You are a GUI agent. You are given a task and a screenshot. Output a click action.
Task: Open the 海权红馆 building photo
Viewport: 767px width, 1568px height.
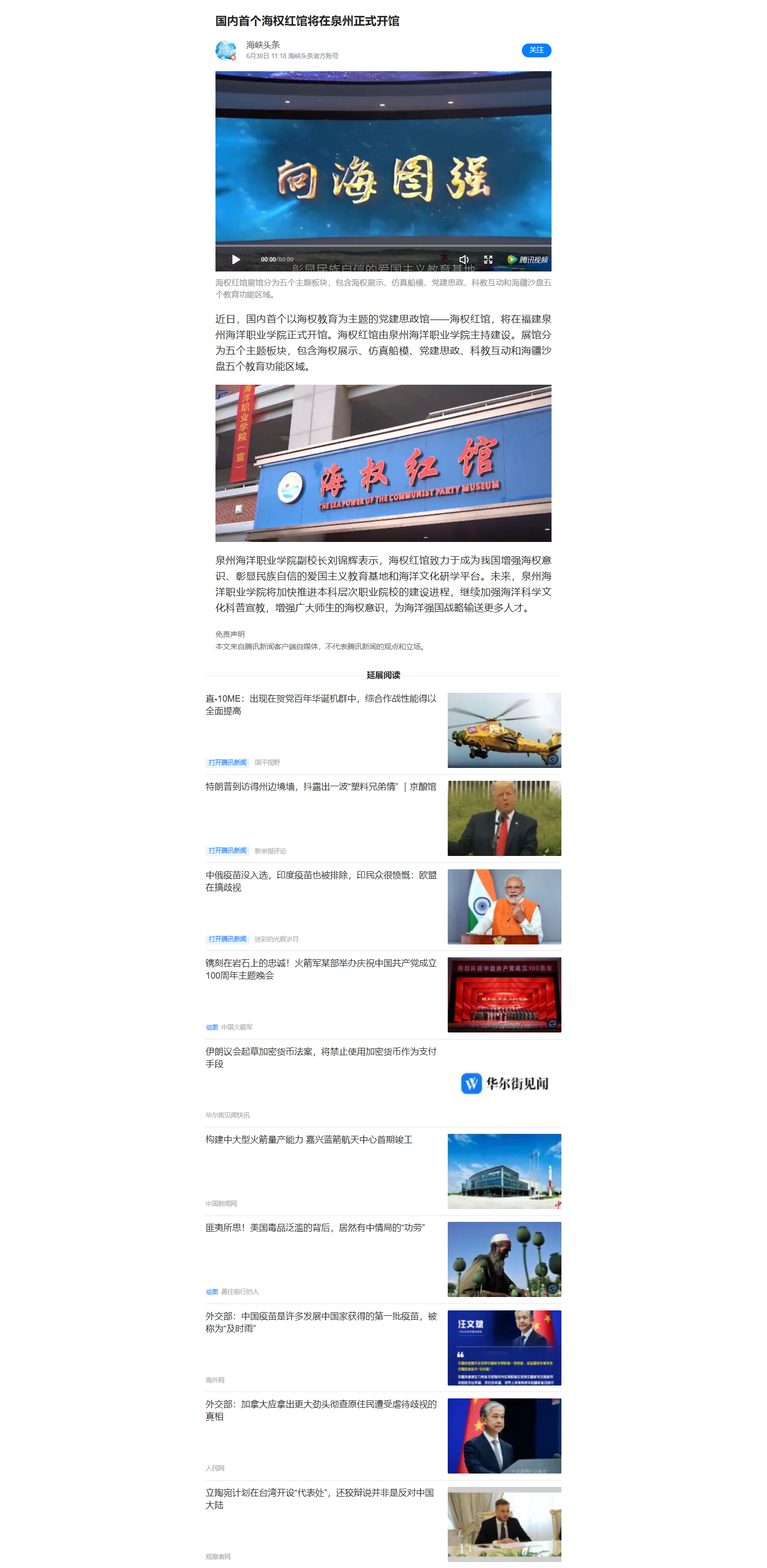[383, 463]
